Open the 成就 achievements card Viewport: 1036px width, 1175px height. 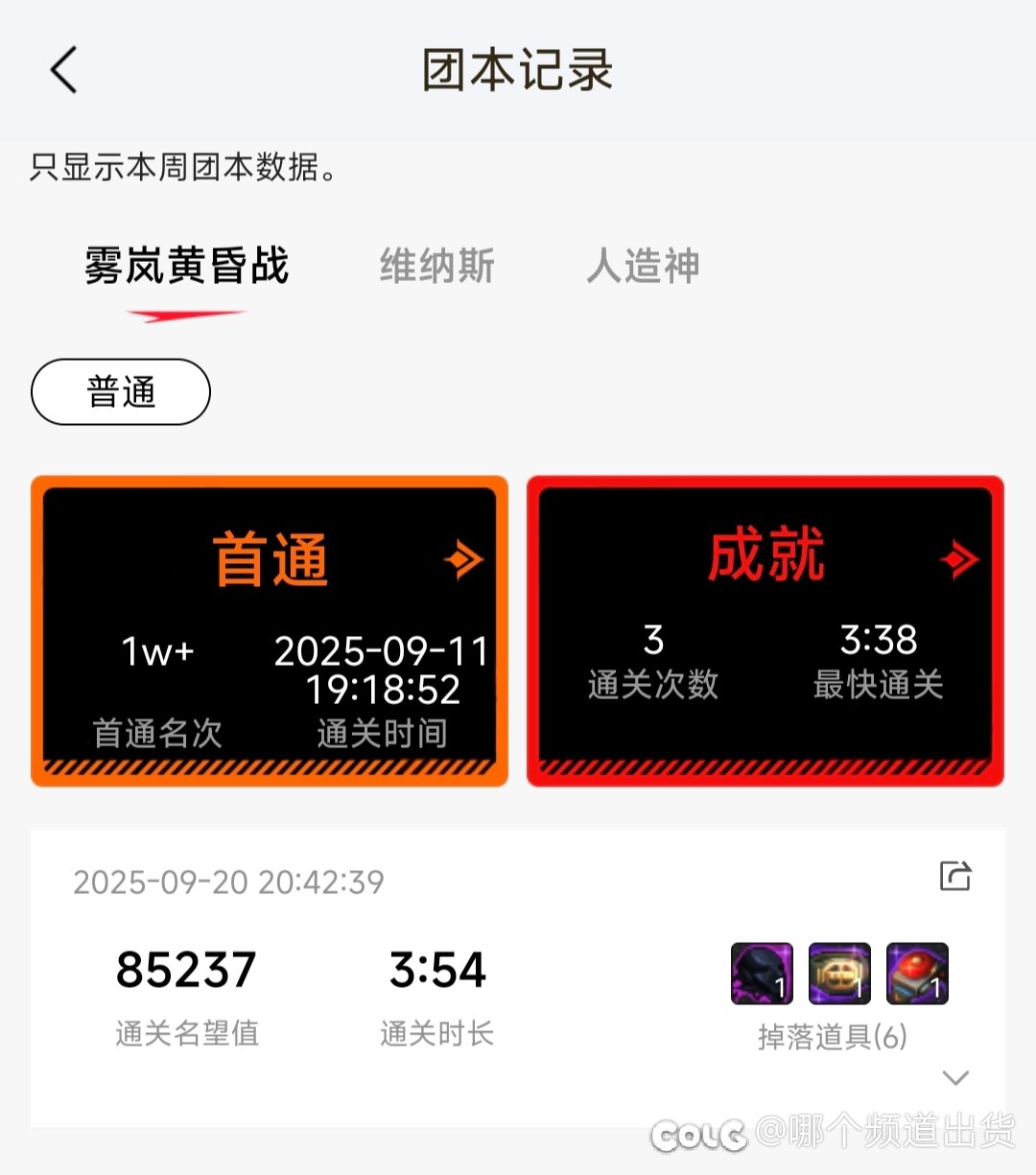pyautogui.click(x=765, y=631)
